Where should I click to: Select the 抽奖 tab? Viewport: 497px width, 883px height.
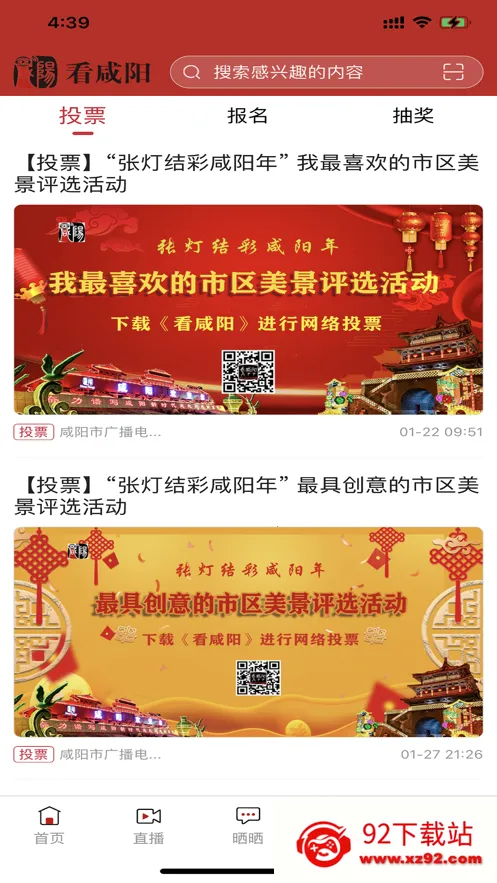click(x=413, y=115)
